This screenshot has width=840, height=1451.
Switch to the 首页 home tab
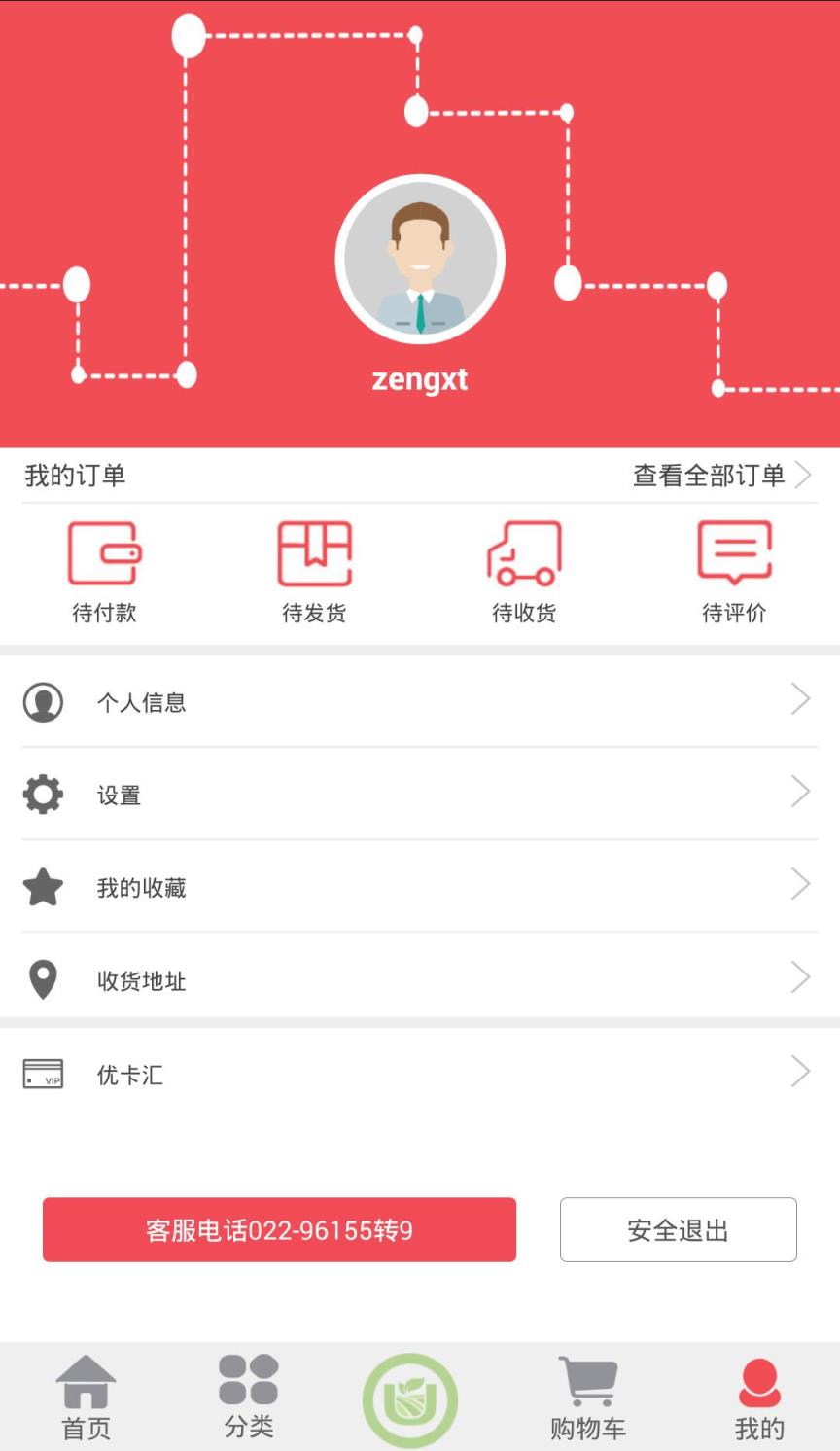pyautogui.click(x=86, y=1397)
